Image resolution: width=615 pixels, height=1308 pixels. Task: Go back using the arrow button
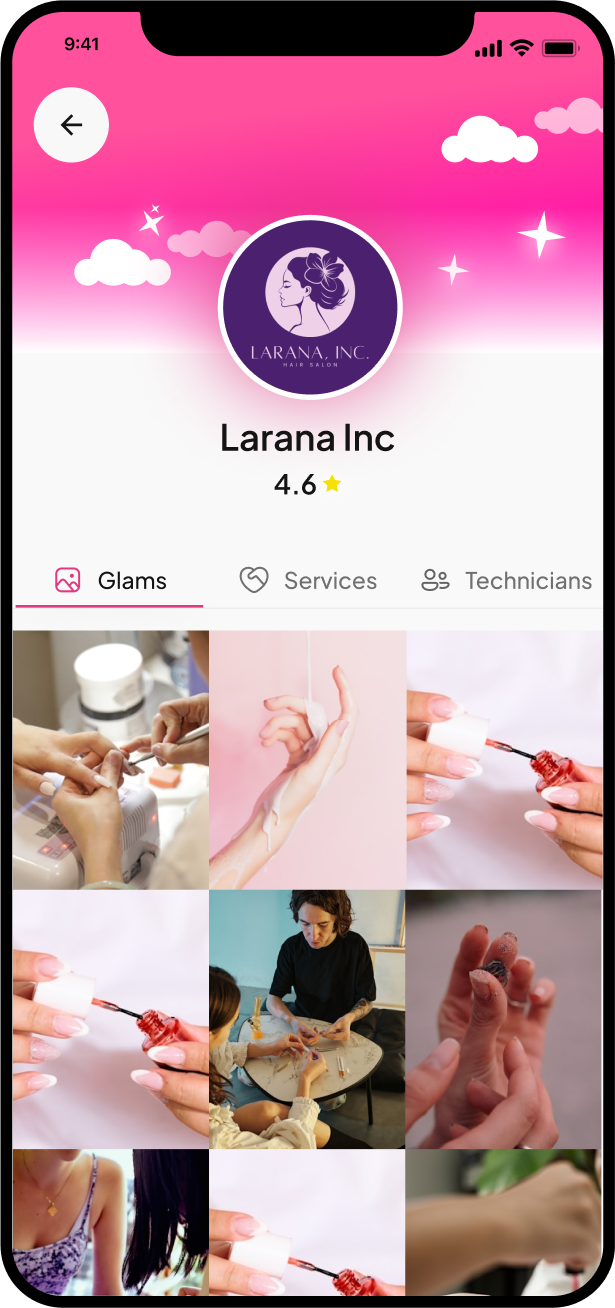coord(71,125)
